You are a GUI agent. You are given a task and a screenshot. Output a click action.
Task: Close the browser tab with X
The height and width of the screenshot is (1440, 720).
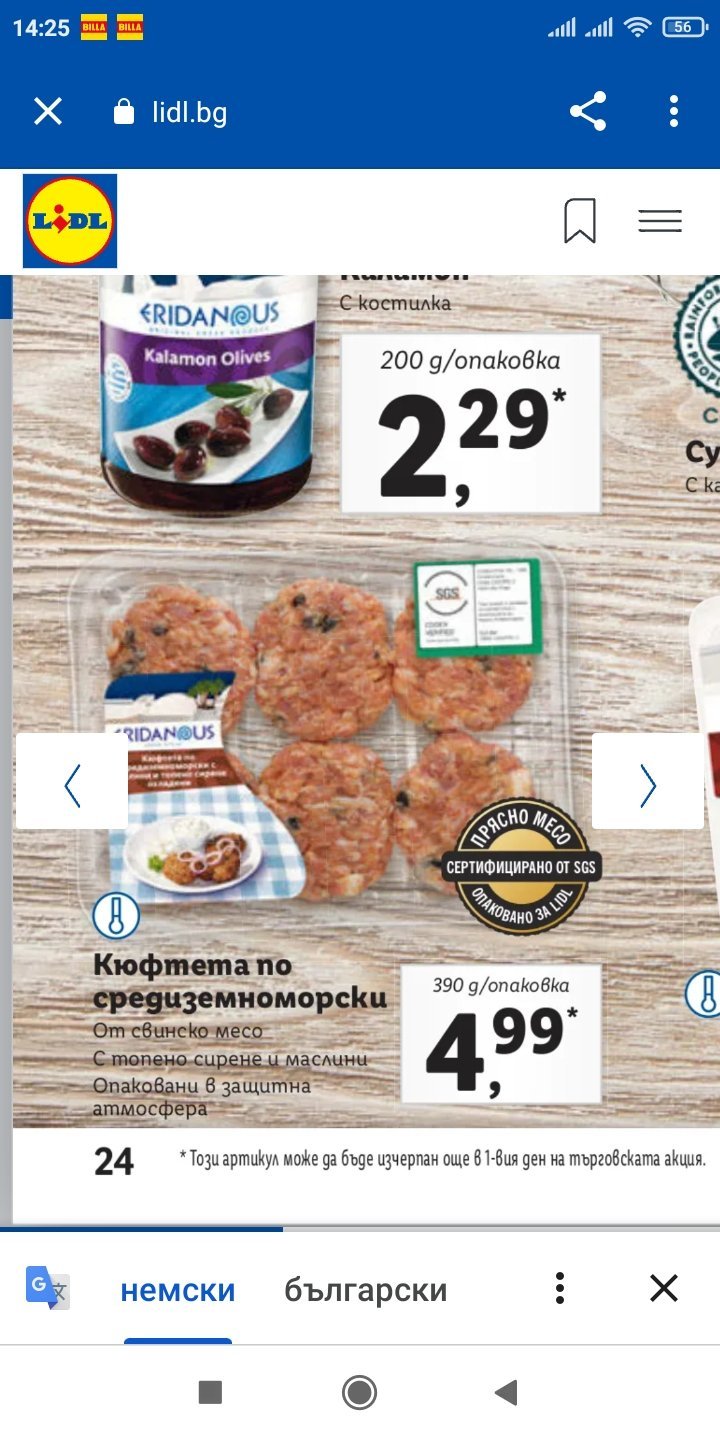48,111
